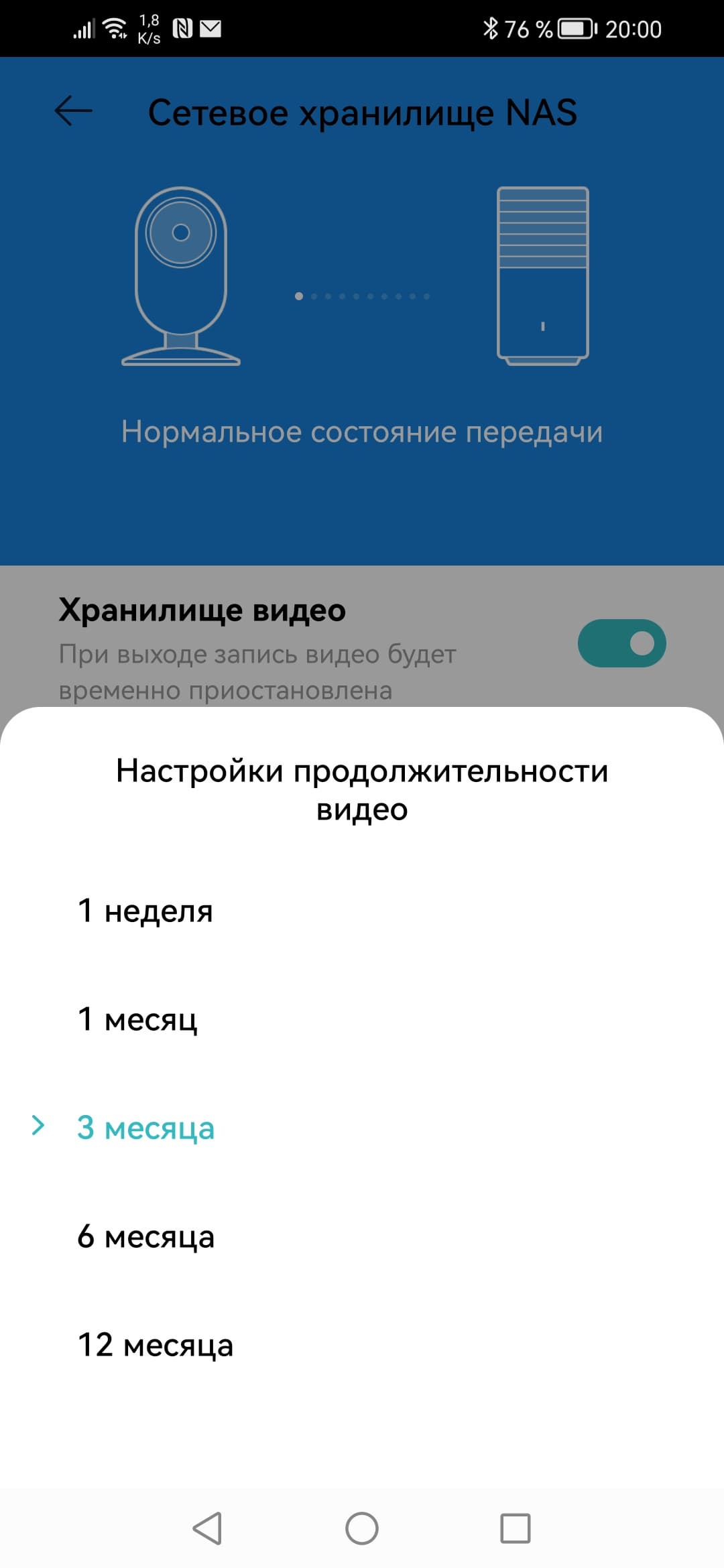Choose 1 месяц video duration
Viewport: 724px width, 1568px height.
coord(137,1020)
